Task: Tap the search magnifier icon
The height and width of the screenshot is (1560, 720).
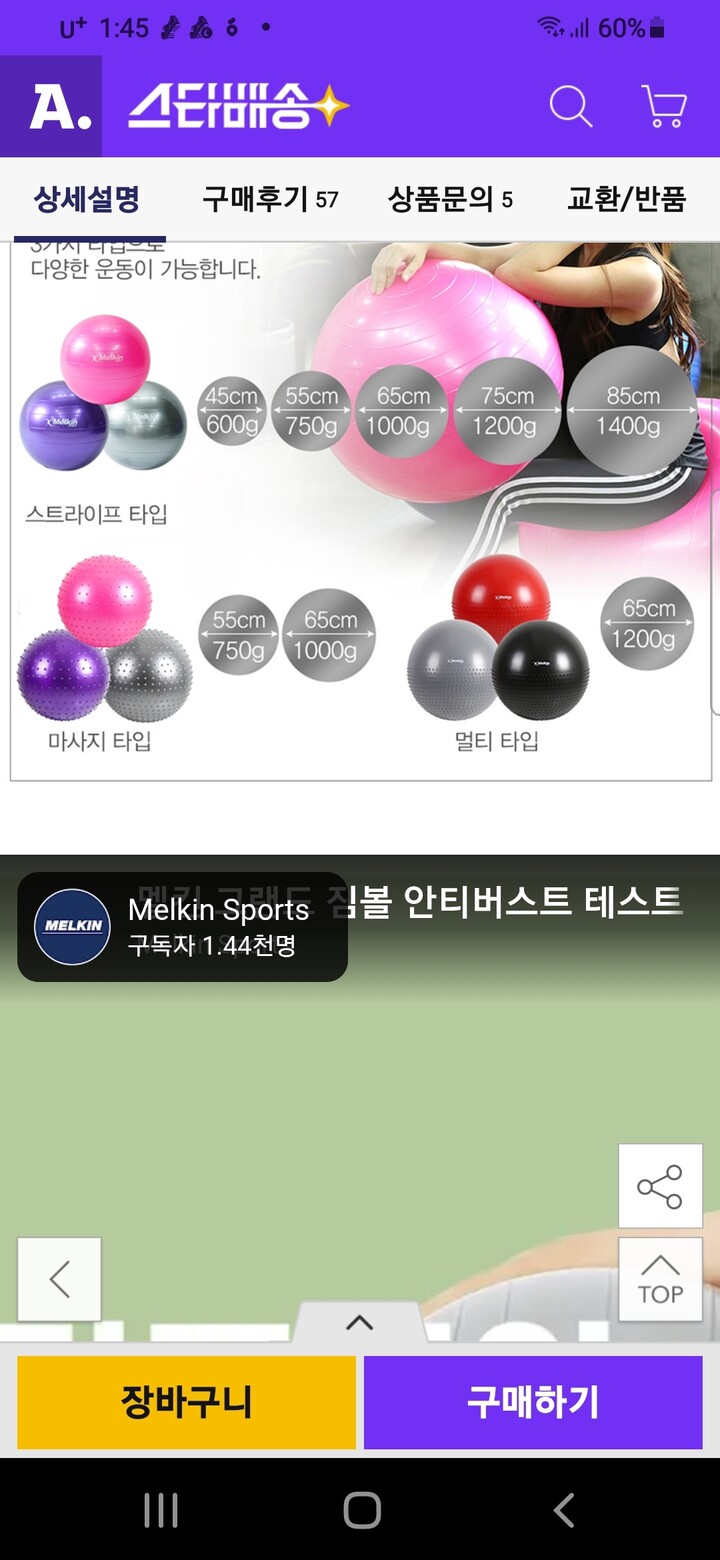Action: pyautogui.click(x=570, y=107)
